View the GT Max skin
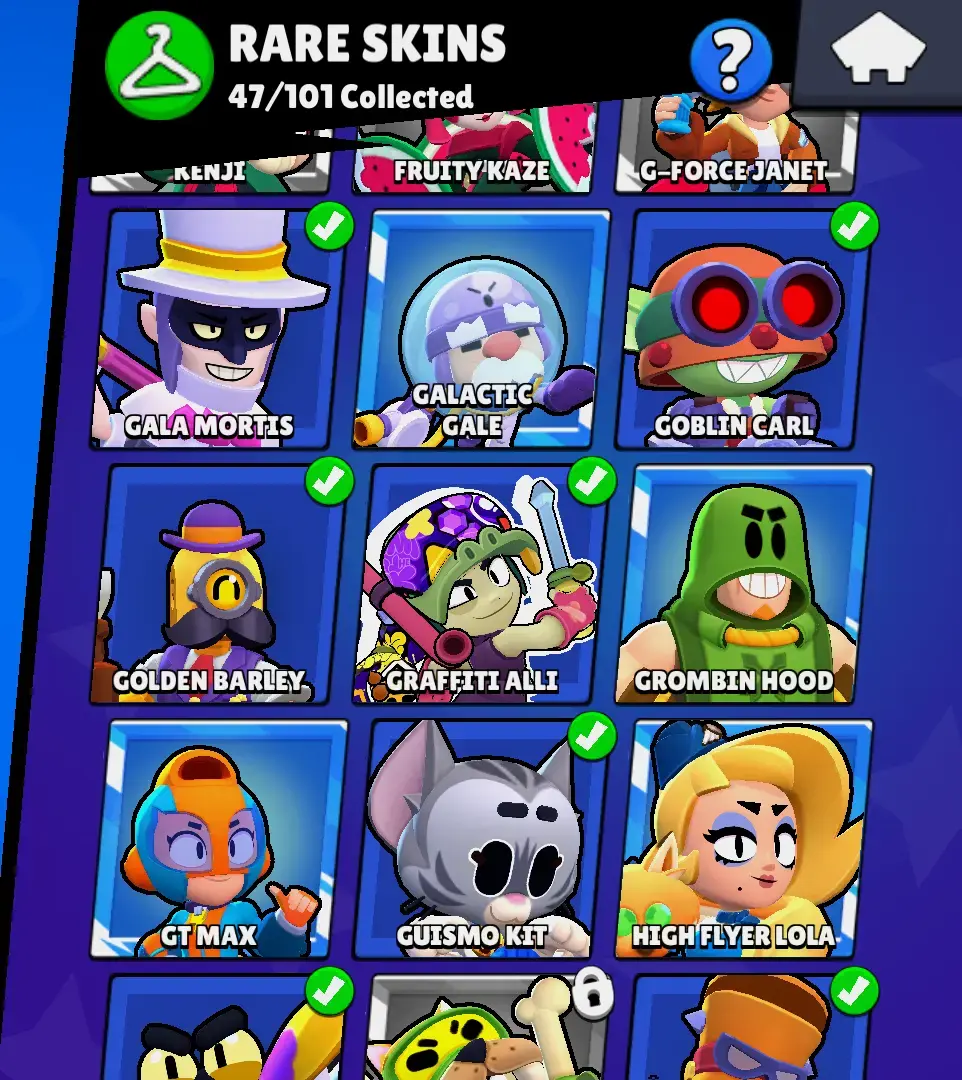 click(x=218, y=840)
